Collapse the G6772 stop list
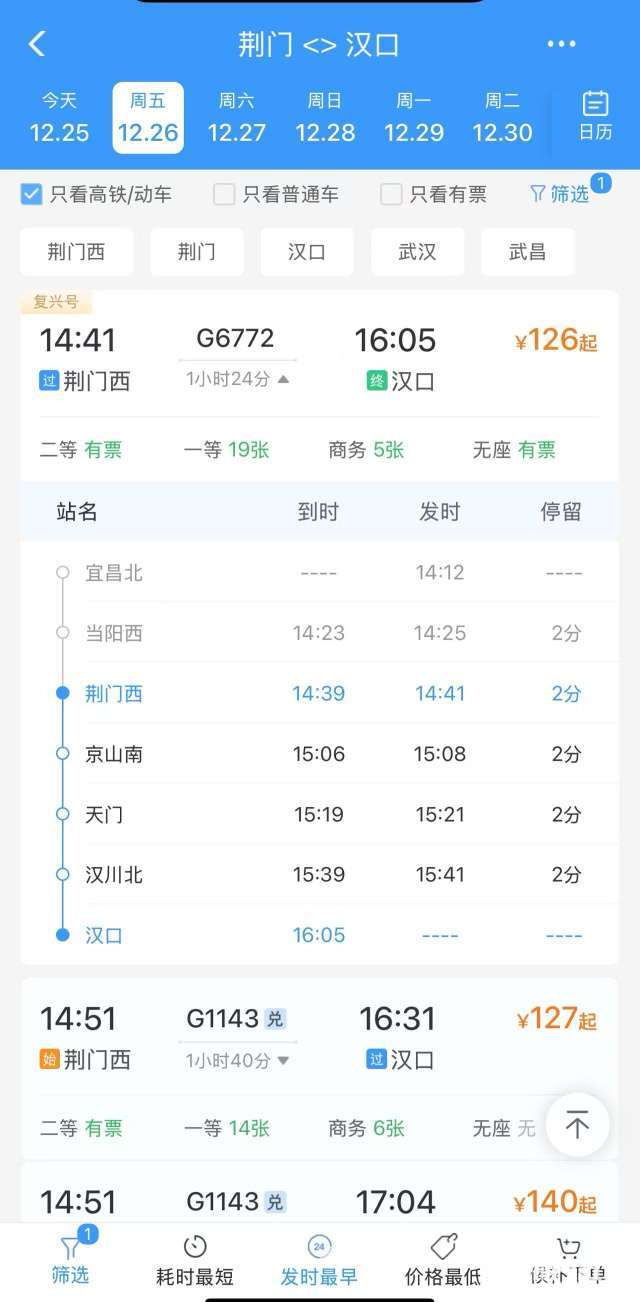Image resolution: width=640 pixels, height=1302 pixels. point(238,379)
